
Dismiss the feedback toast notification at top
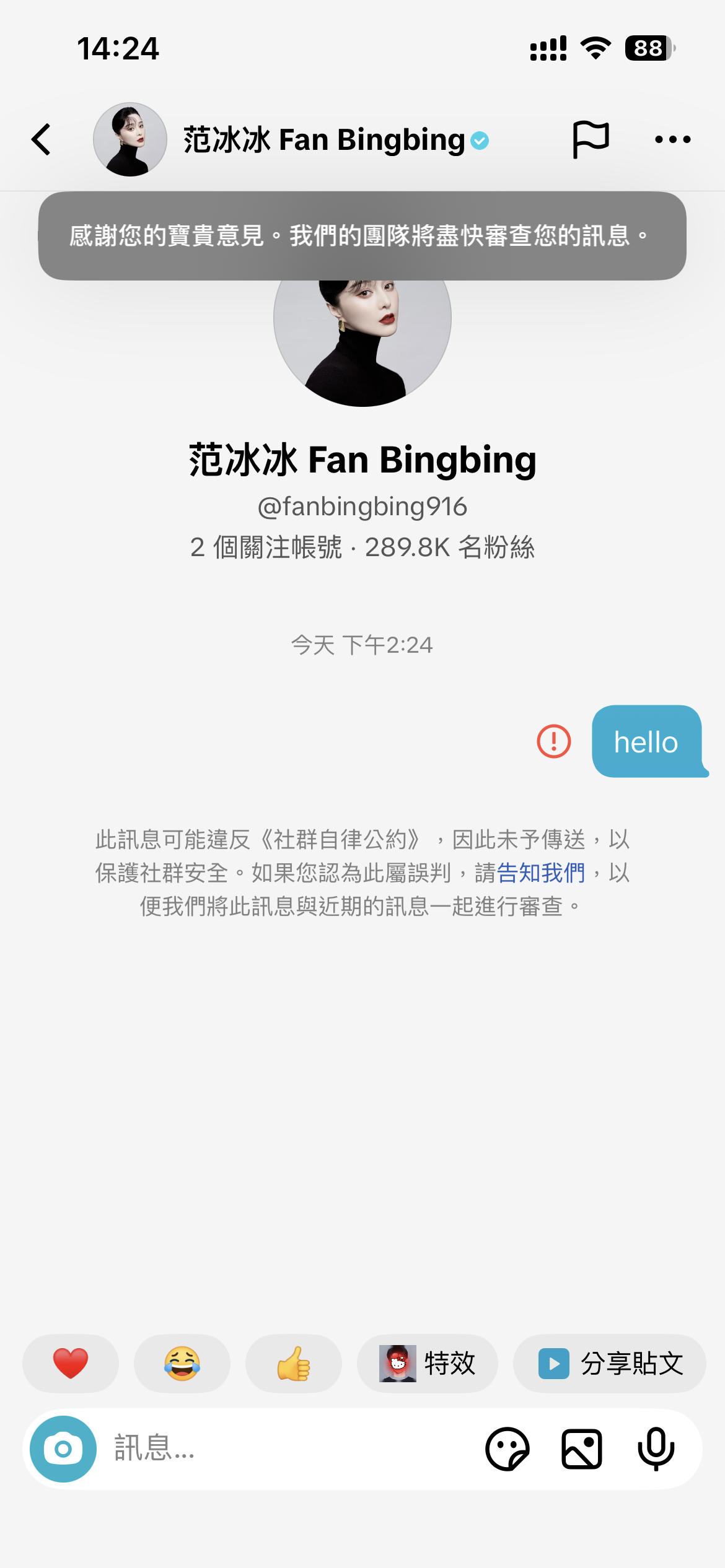coord(362,235)
